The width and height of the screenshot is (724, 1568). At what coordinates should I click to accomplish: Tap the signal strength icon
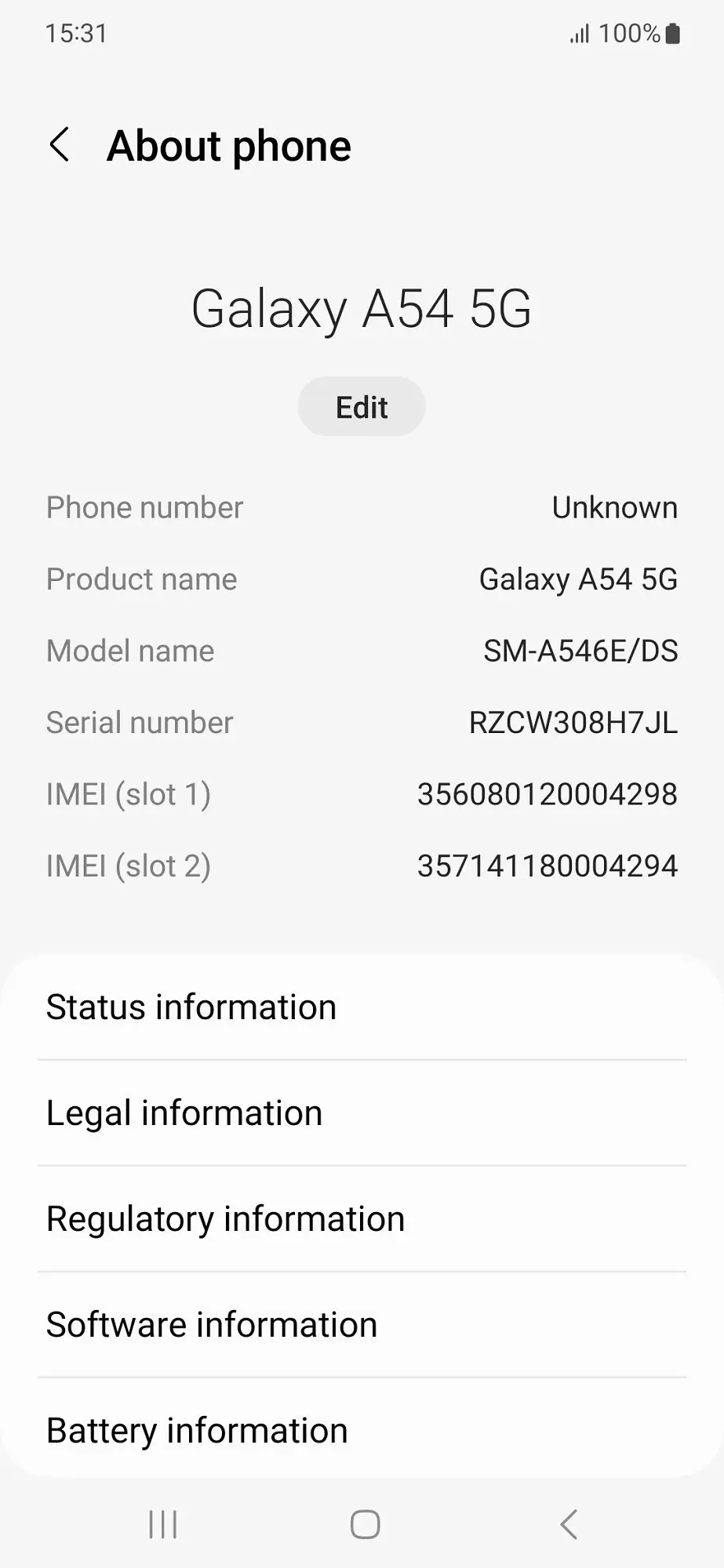click(580, 34)
